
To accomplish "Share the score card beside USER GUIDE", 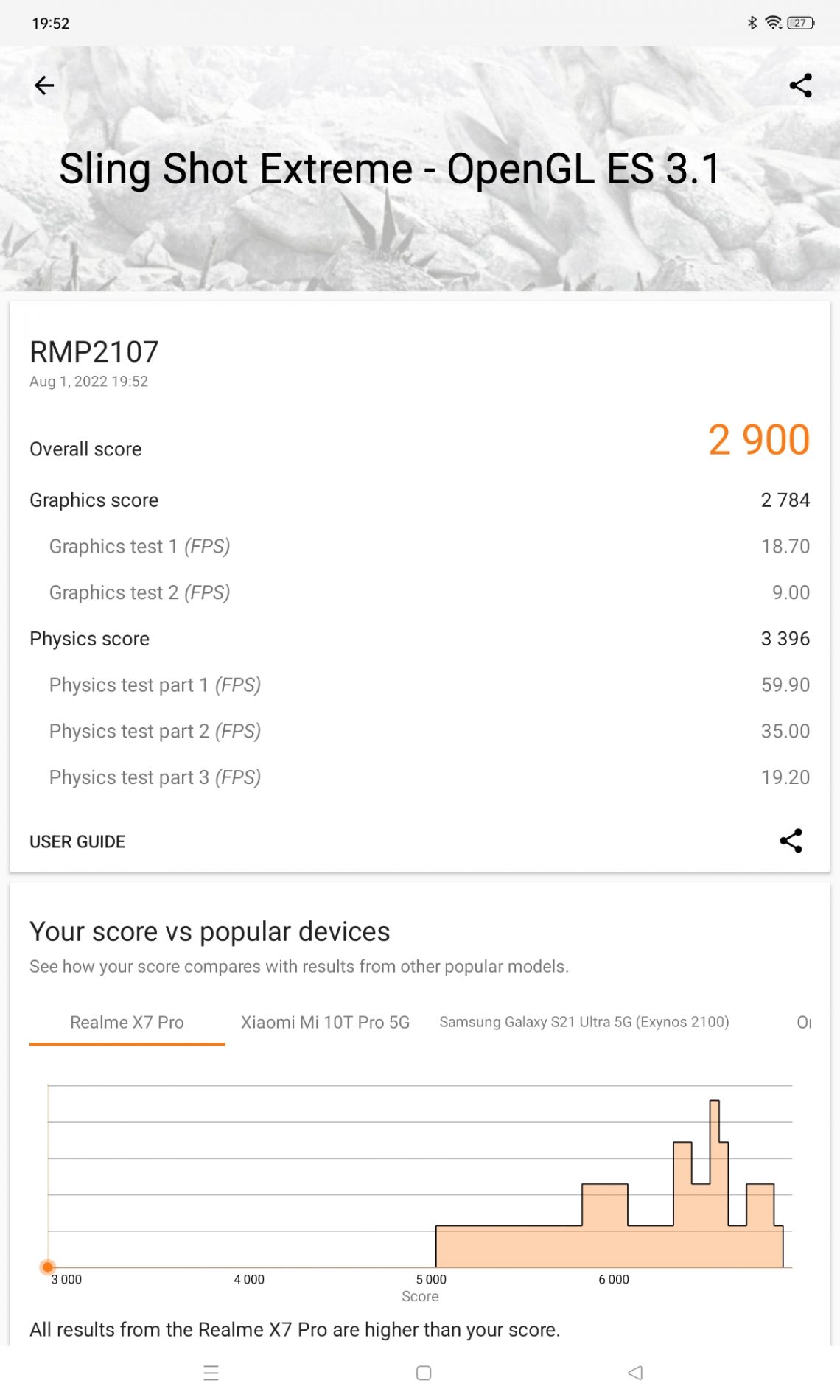I will click(791, 841).
